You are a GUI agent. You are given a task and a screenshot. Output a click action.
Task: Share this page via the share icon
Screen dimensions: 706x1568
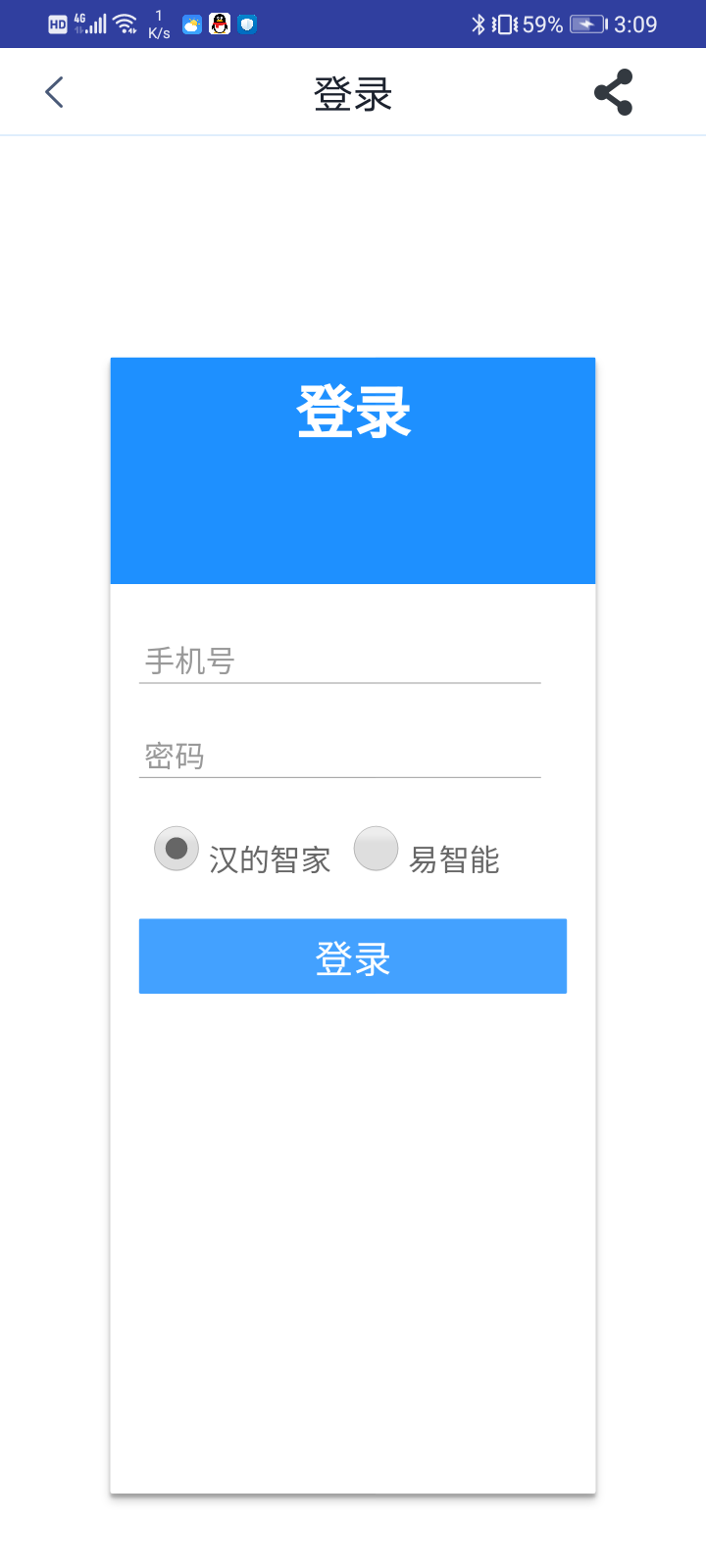tap(614, 93)
